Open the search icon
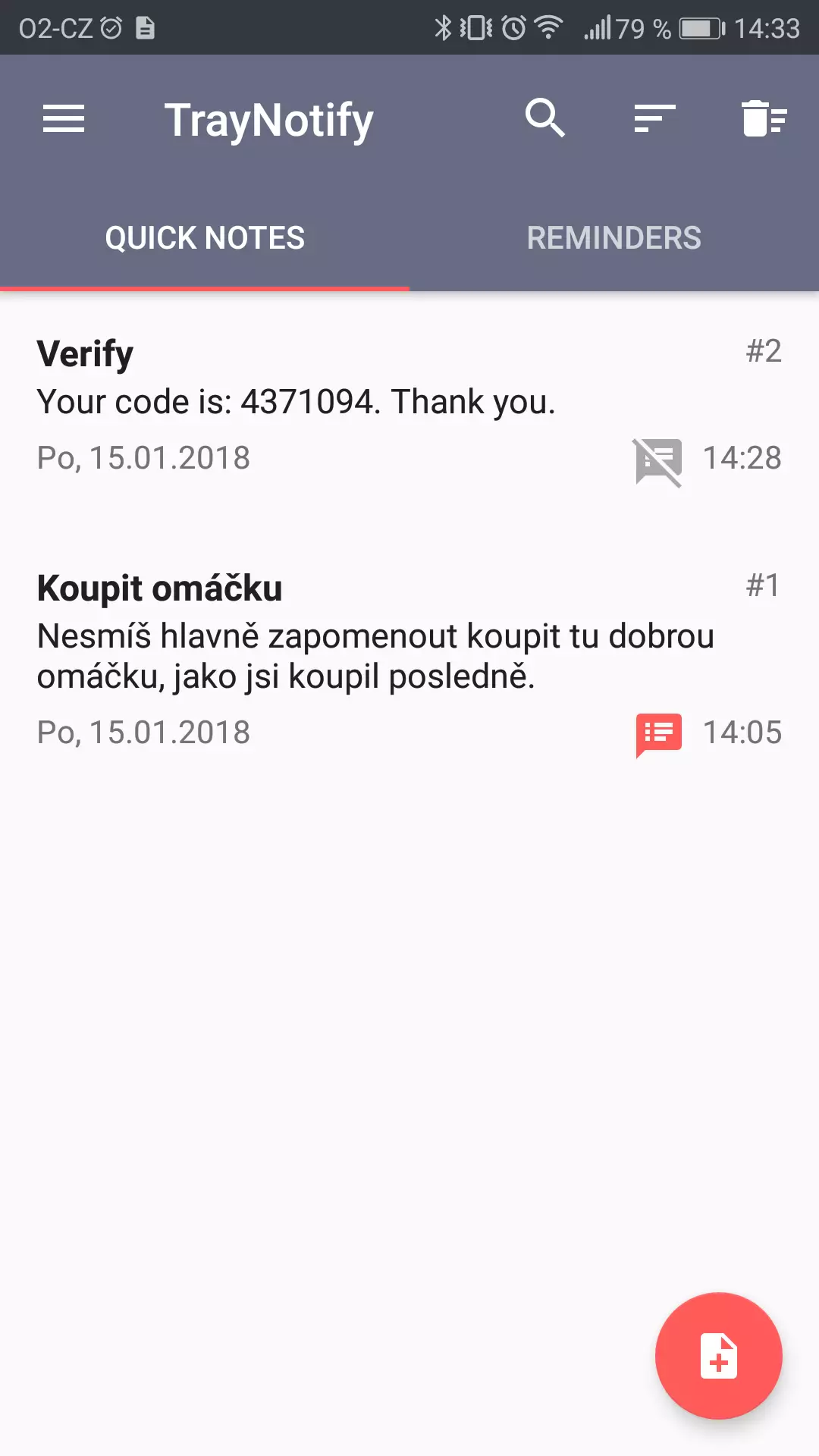This screenshot has width=819, height=1456. tap(545, 118)
